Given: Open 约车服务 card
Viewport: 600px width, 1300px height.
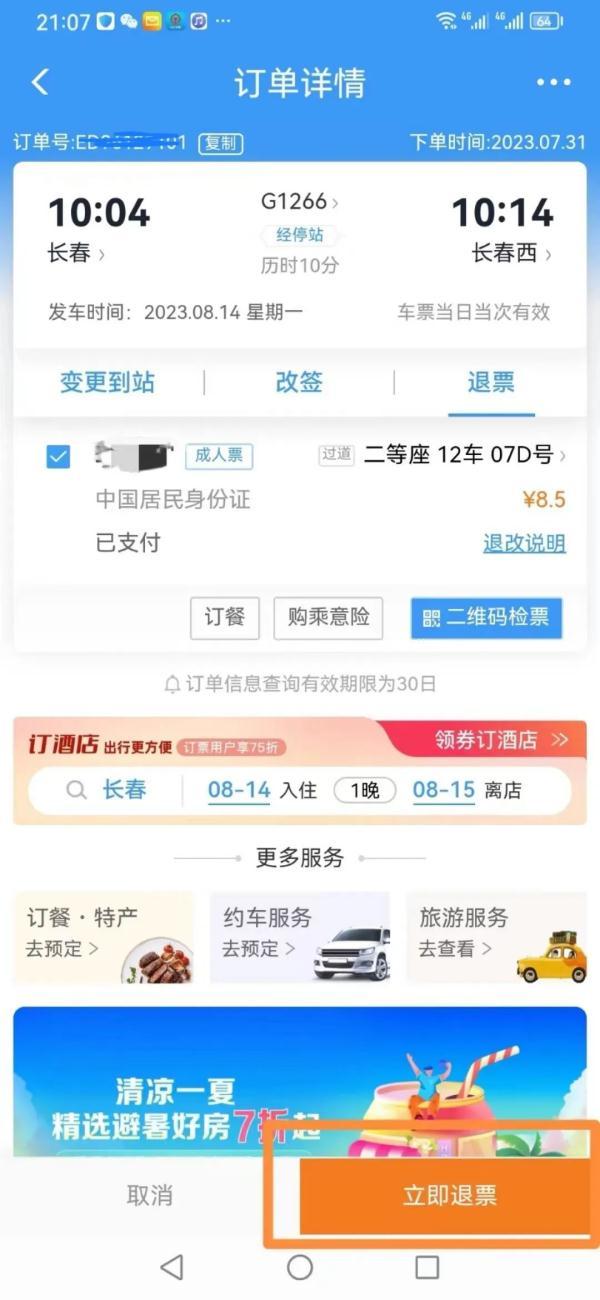Looking at the screenshot, I should point(299,937).
